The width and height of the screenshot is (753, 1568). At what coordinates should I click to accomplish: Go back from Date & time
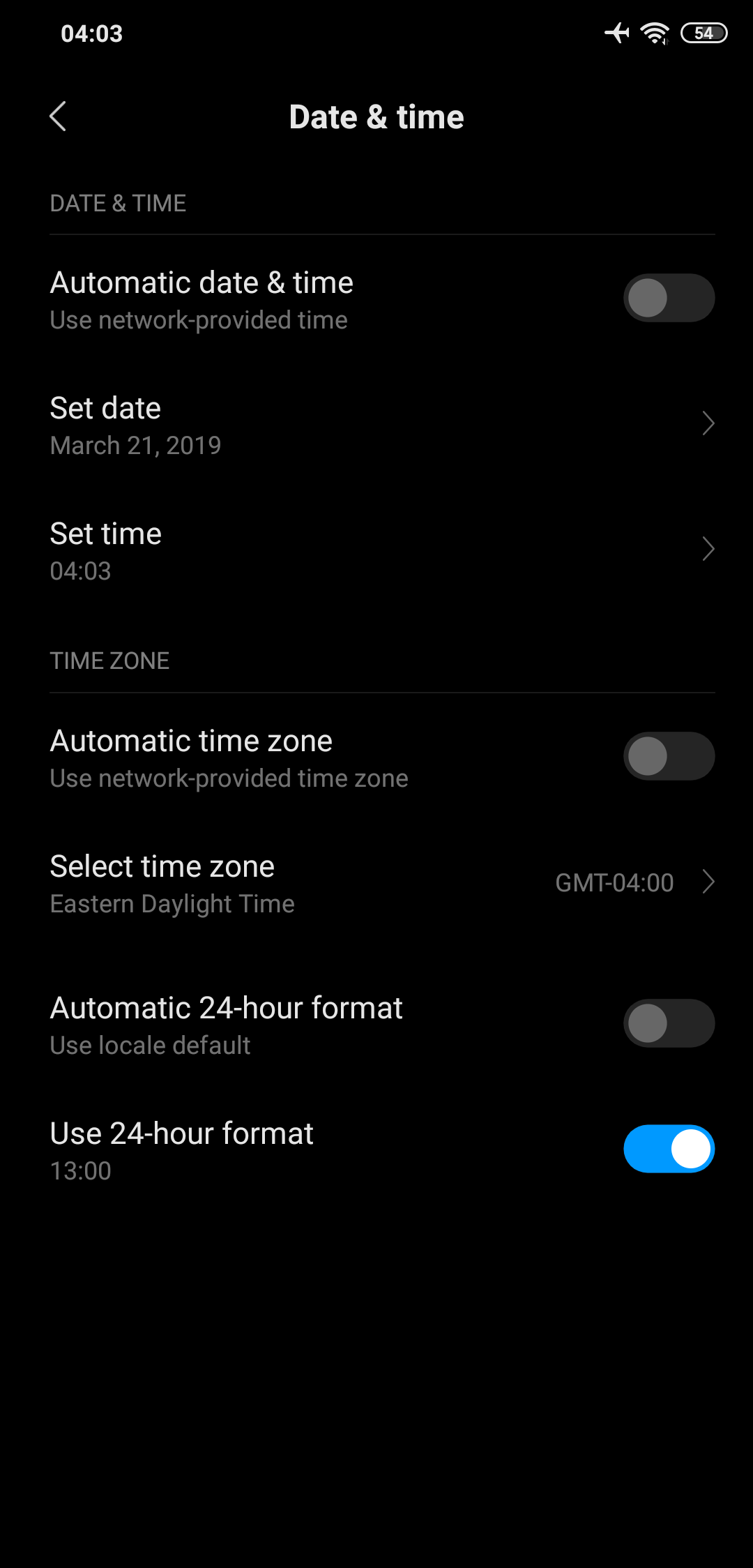(58, 116)
